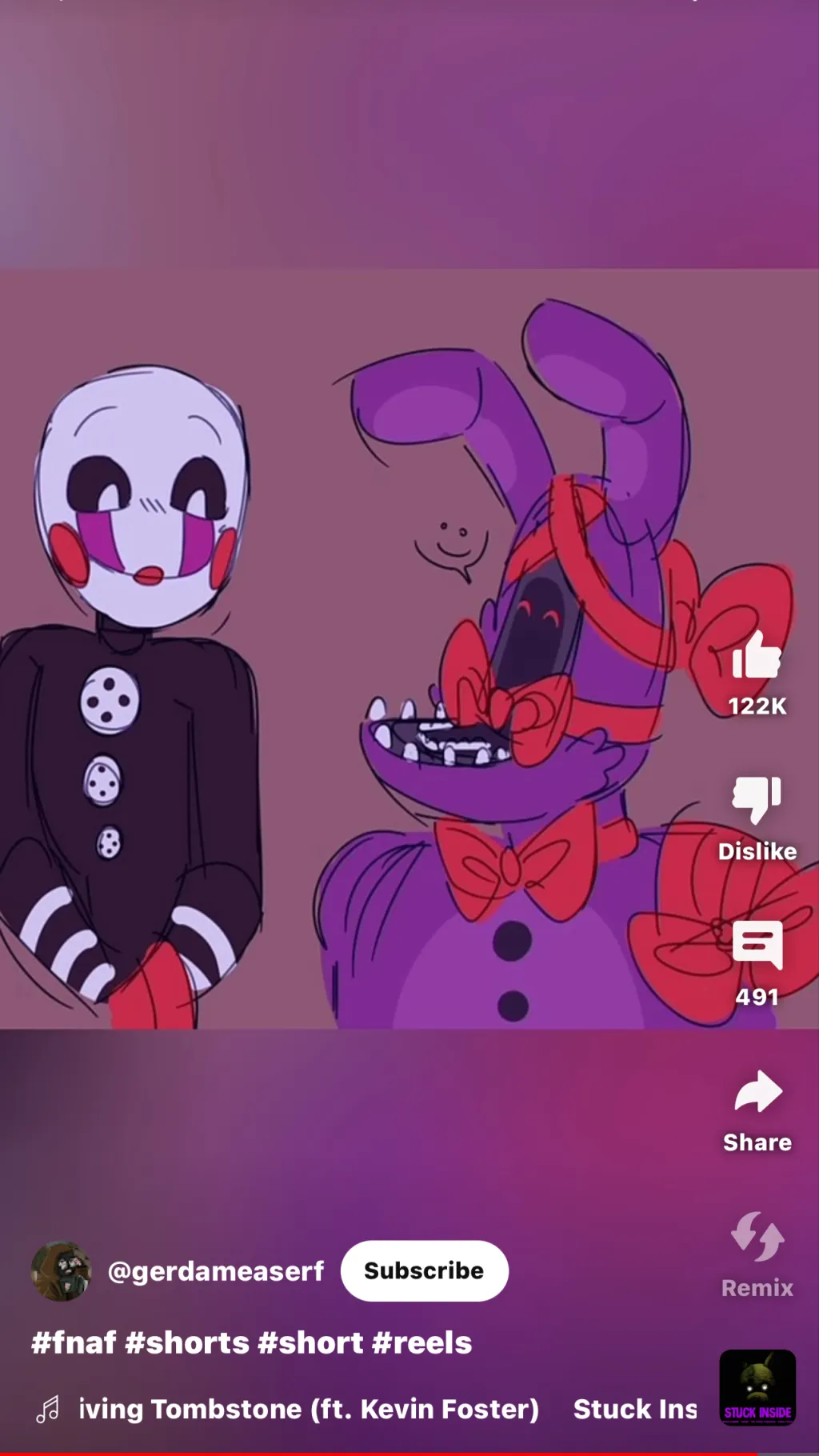Viewport: 819px width, 1456px height.
Task: Open the Living Tombstone sound track
Action: (x=309, y=1409)
